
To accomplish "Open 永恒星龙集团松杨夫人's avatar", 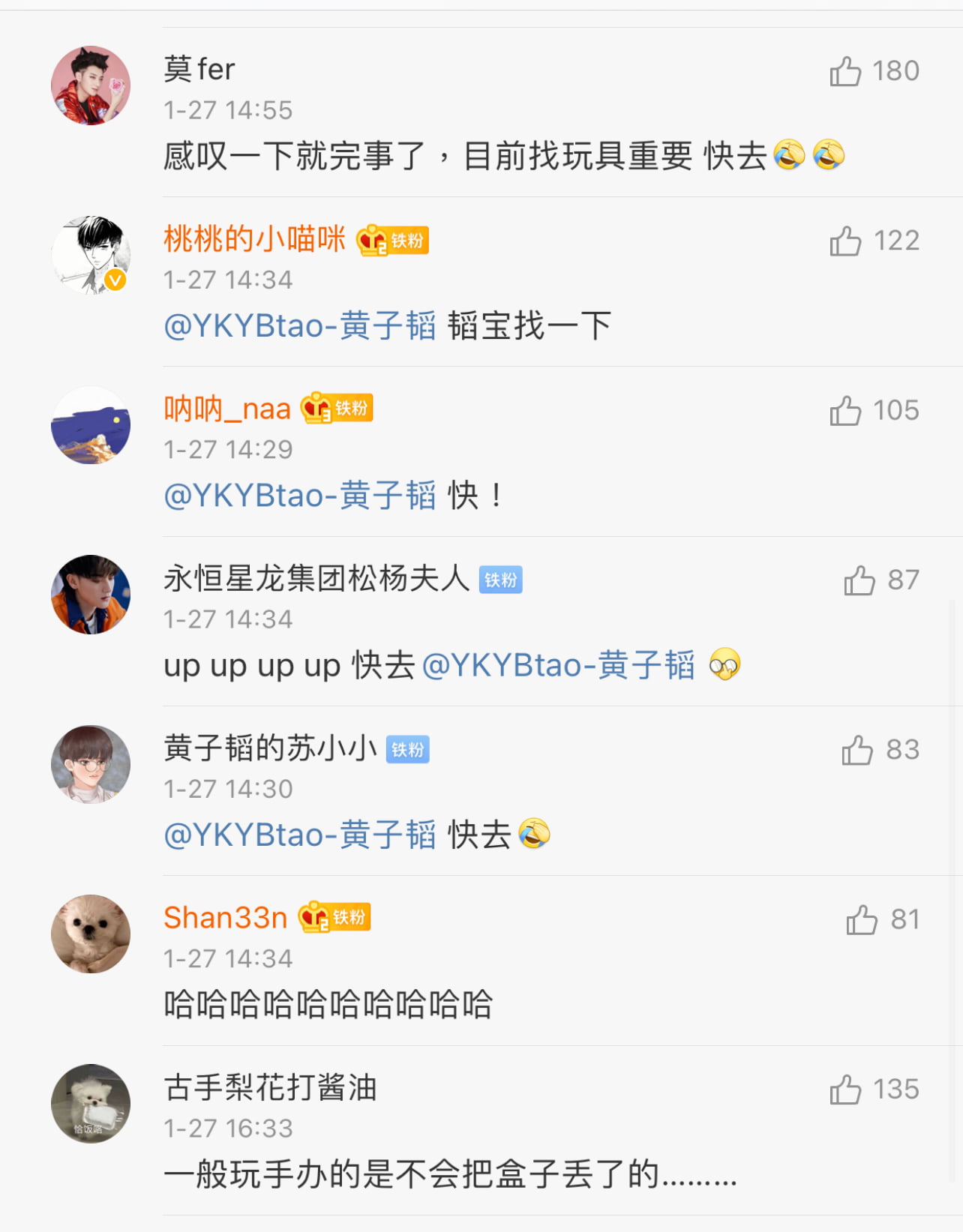I will (91, 594).
